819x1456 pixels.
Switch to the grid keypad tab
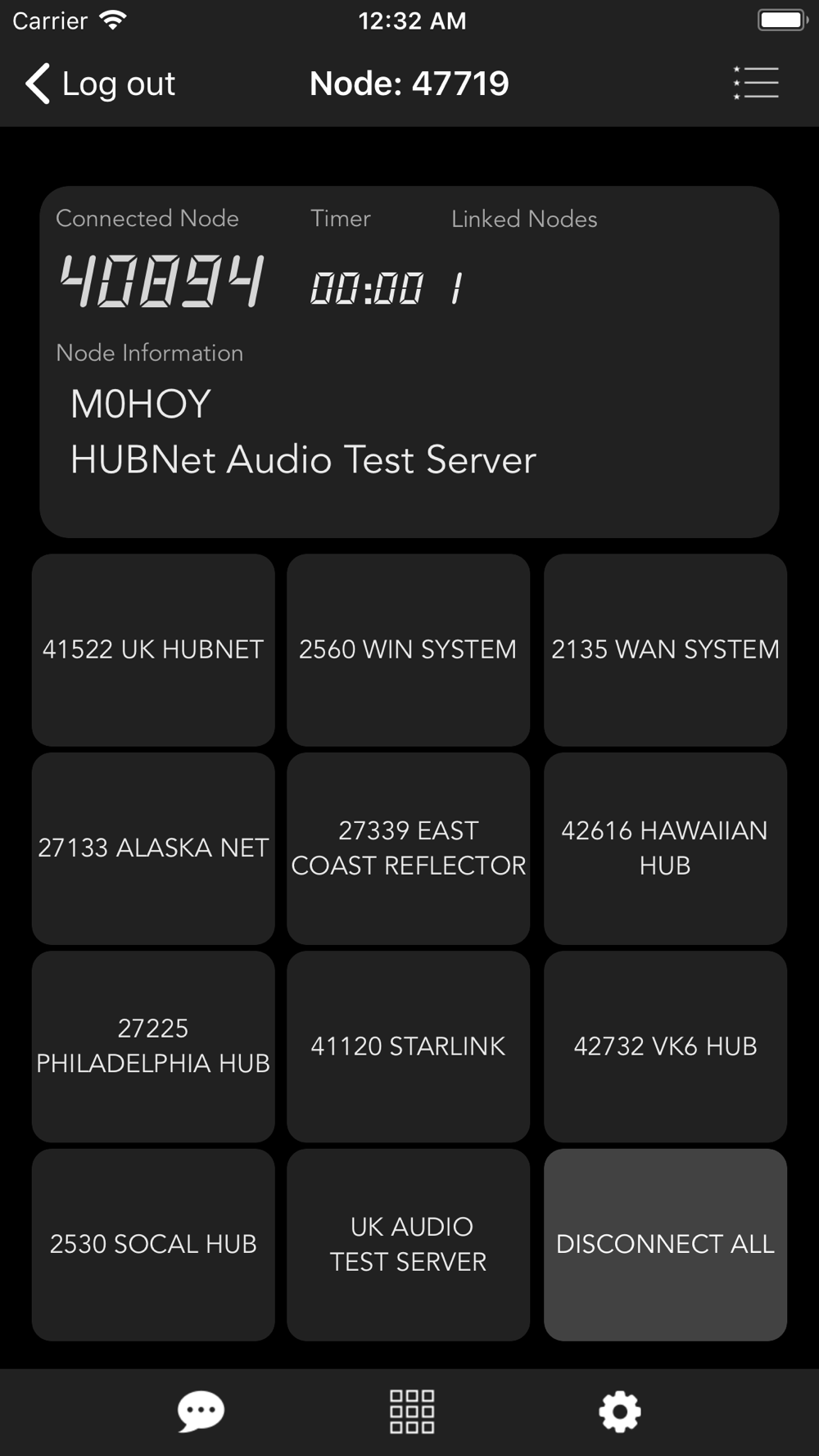(411, 1411)
